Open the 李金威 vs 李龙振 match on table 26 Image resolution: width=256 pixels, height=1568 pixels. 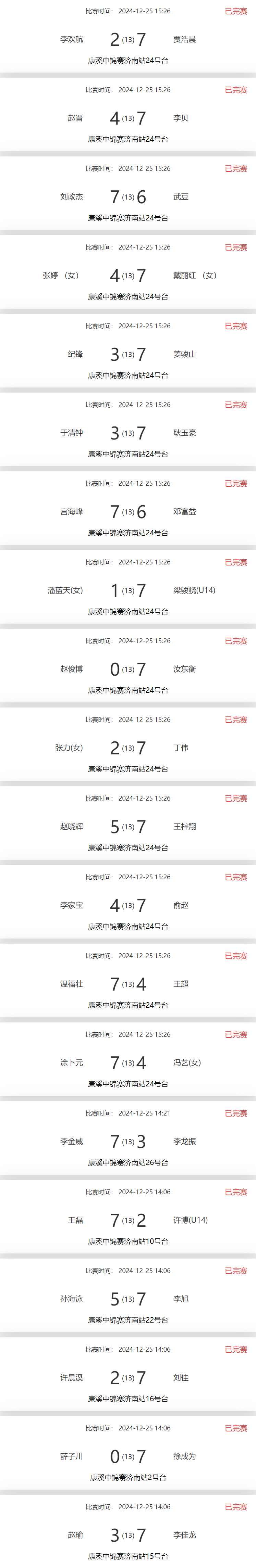[128, 1141]
